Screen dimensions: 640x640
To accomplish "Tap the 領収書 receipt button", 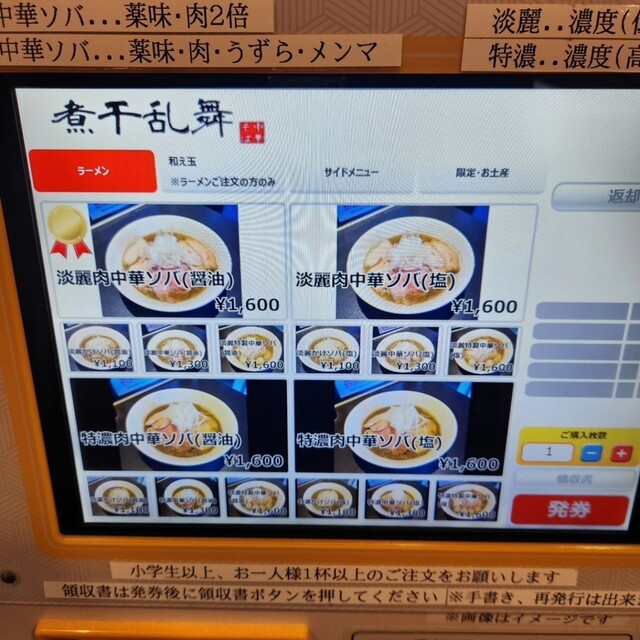I will [x=574, y=479].
